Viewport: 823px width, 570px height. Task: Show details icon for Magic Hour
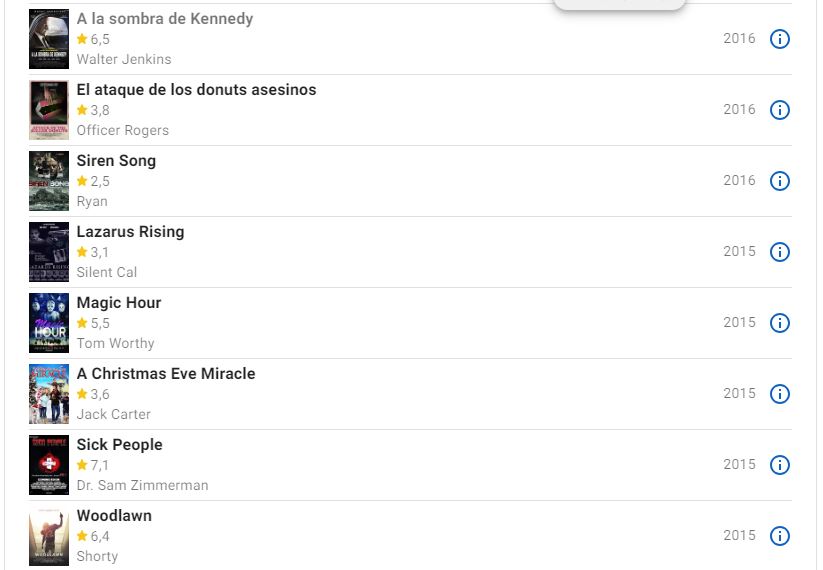point(780,323)
